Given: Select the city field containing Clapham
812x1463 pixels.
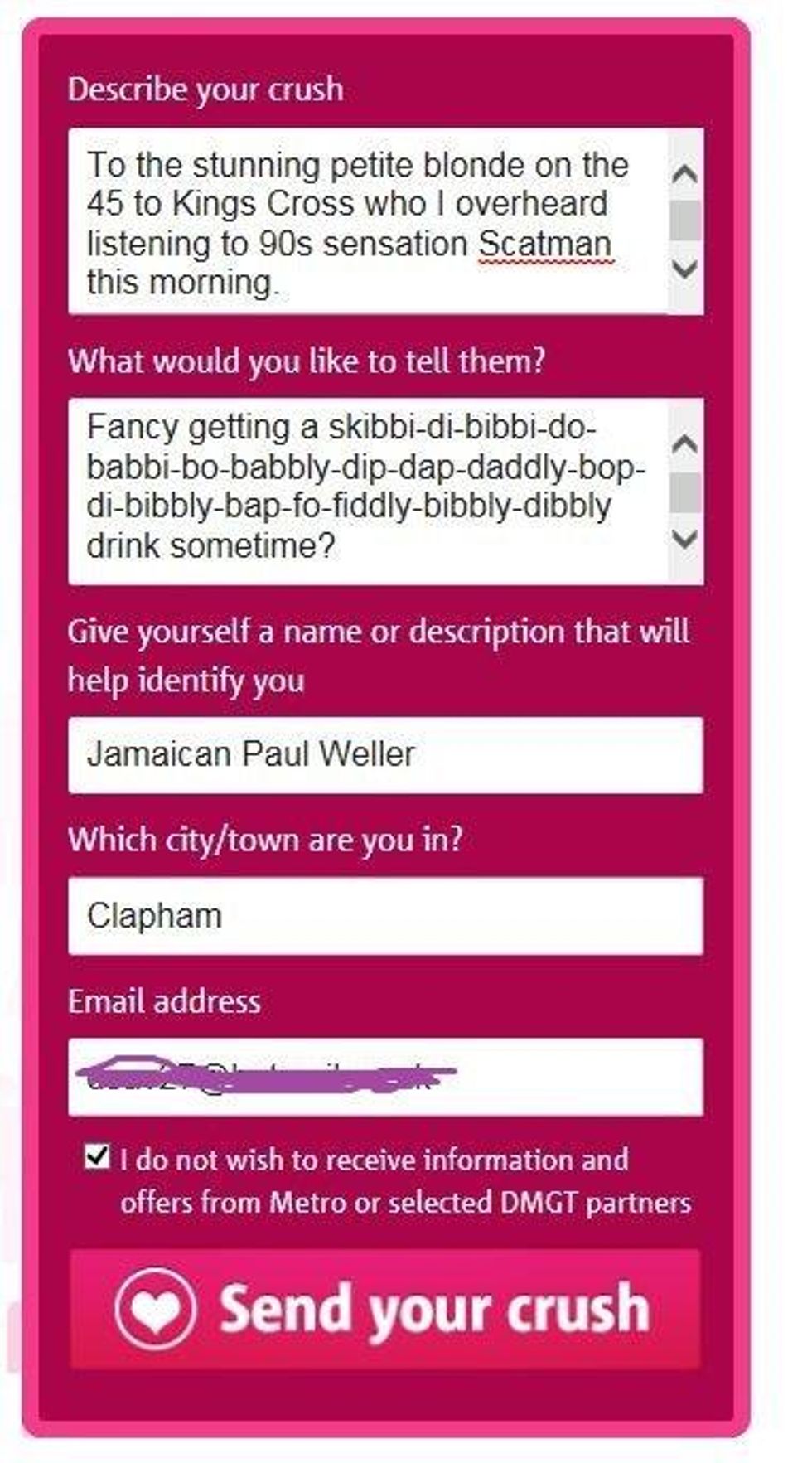Looking at the screenshot, I should (x=385, y=916).
